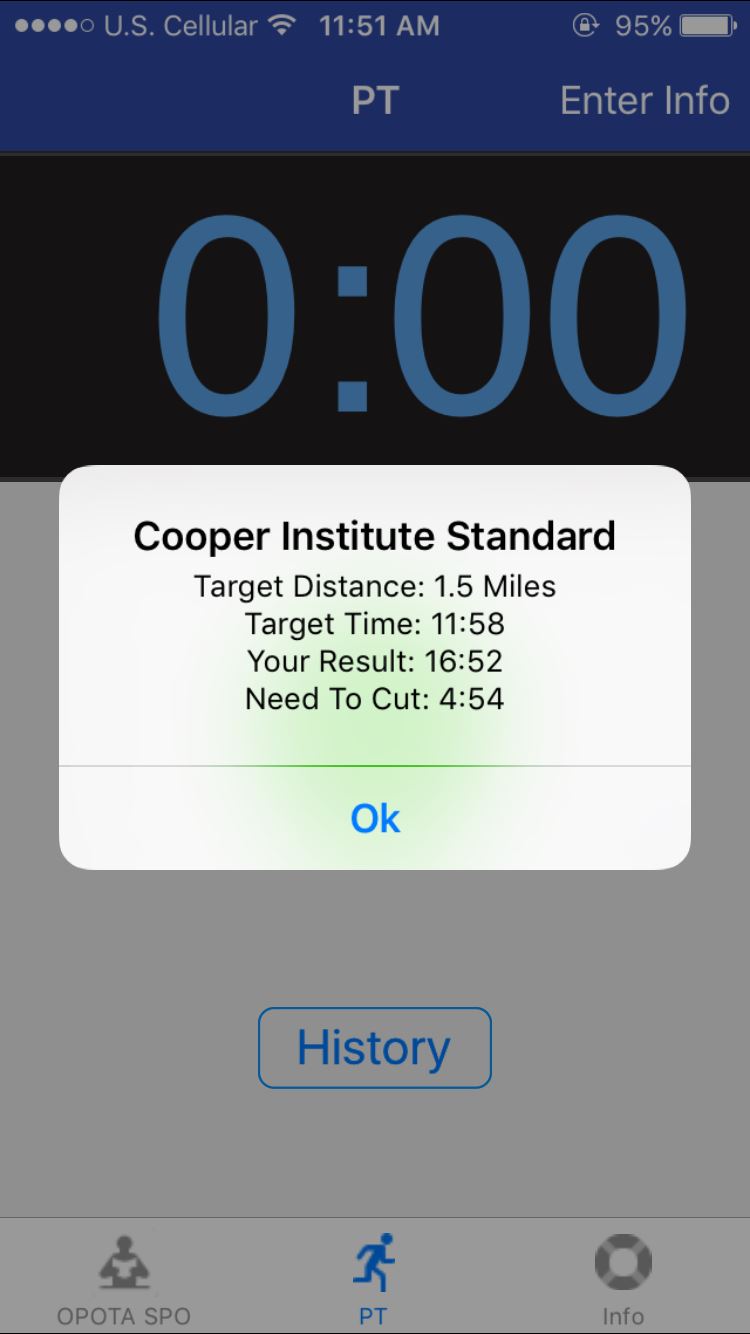Tap Enter Info in the top bar
Screen dimensions: 750x1334
[644, 101]
